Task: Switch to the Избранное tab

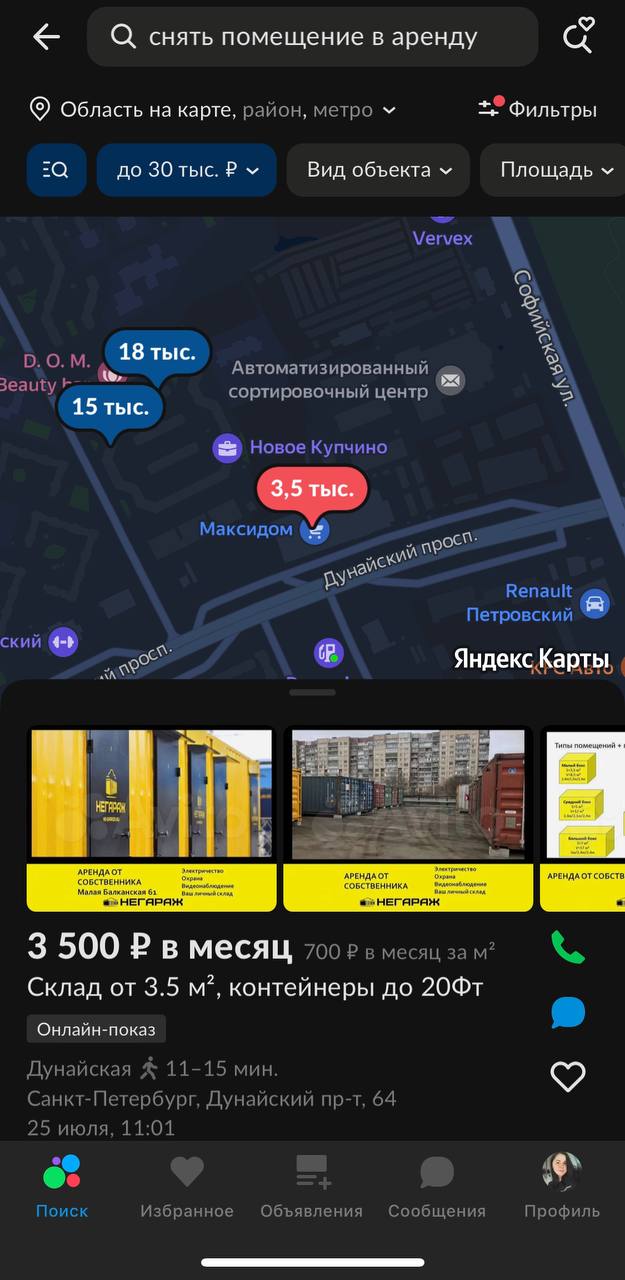Action: click(x=187, y=1187)
